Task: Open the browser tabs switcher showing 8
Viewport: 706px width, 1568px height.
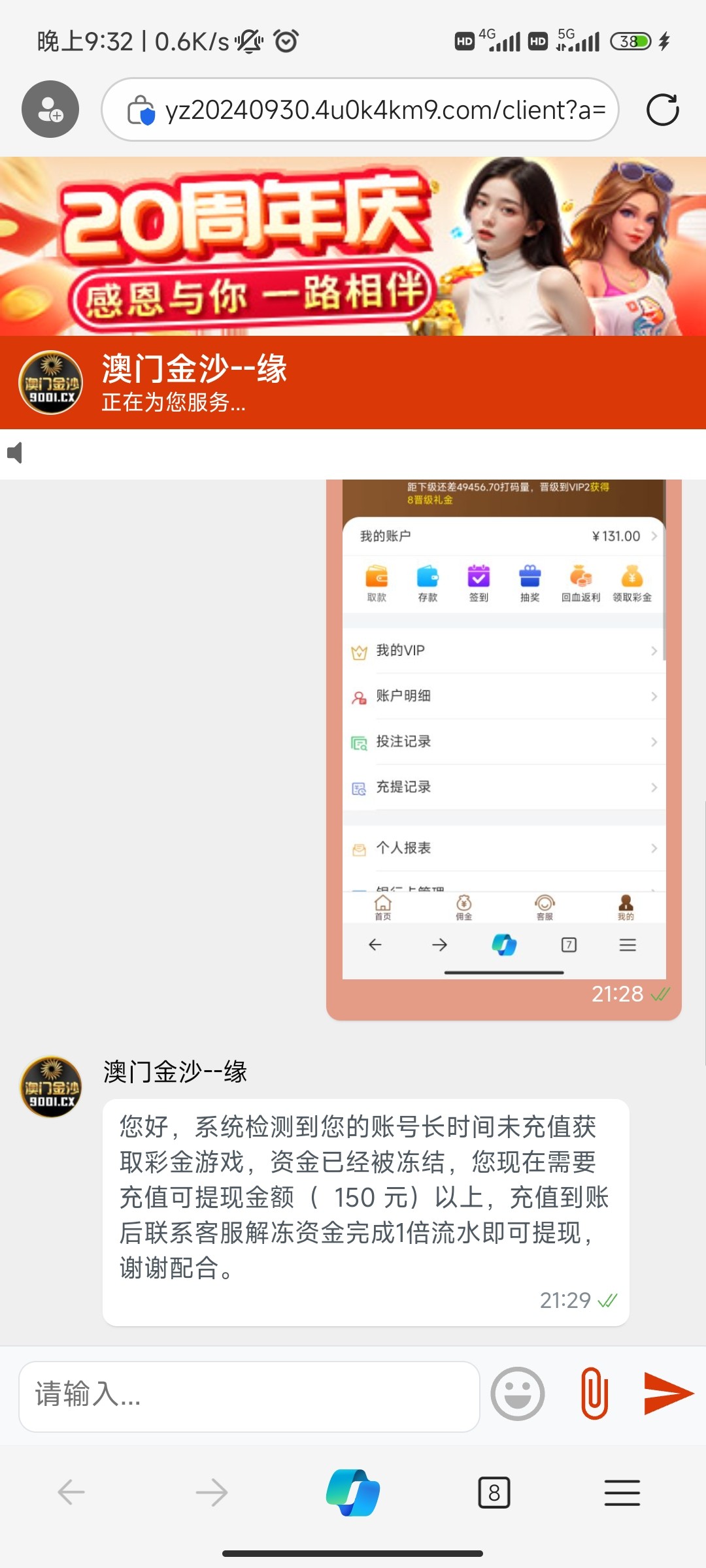Action: pos(494,1493)
